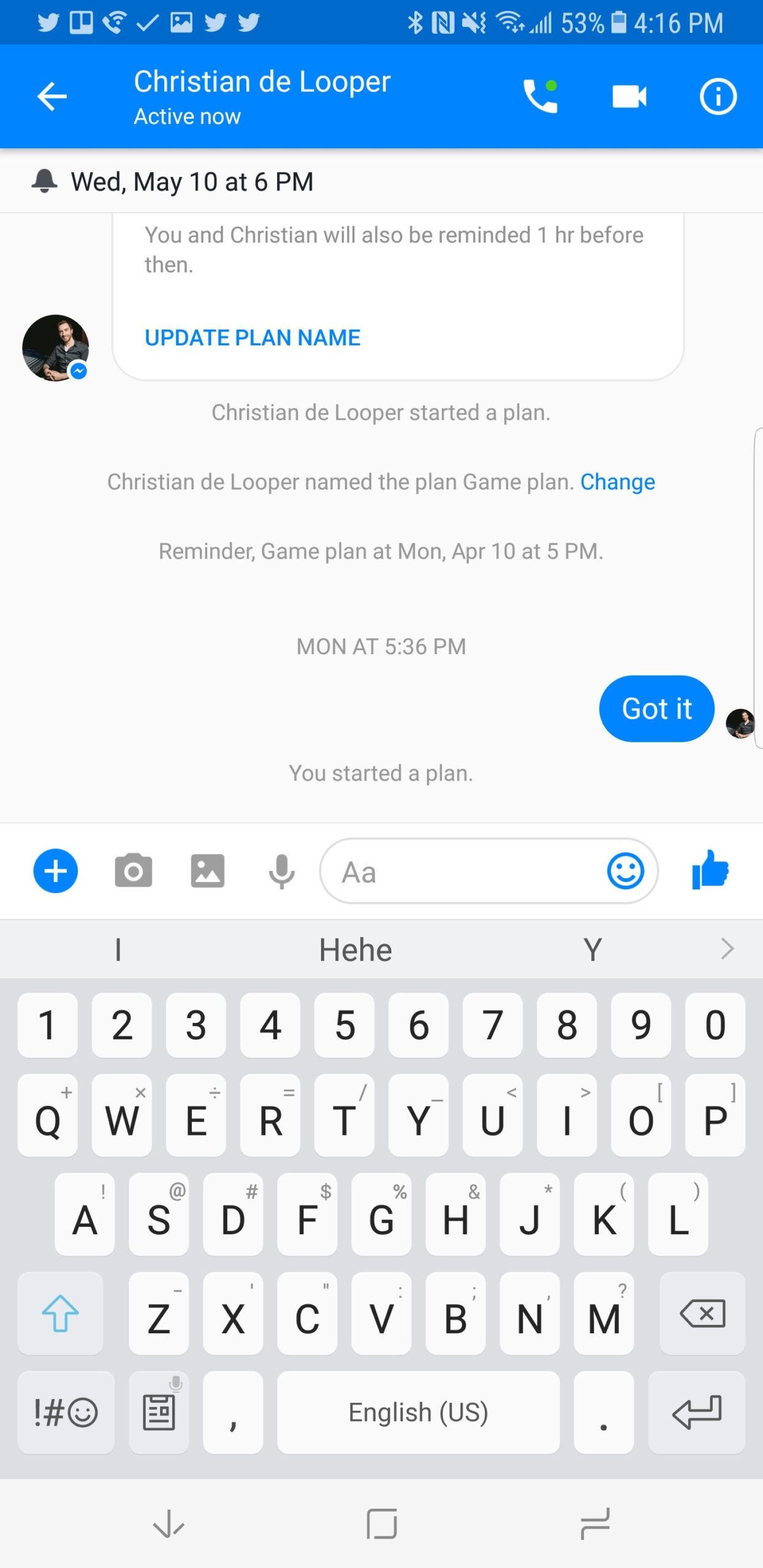This screenshot has height=1568, width=763.
Task: Open the Wed, May 10 plan reminder banner
Action: coord(191,182)
